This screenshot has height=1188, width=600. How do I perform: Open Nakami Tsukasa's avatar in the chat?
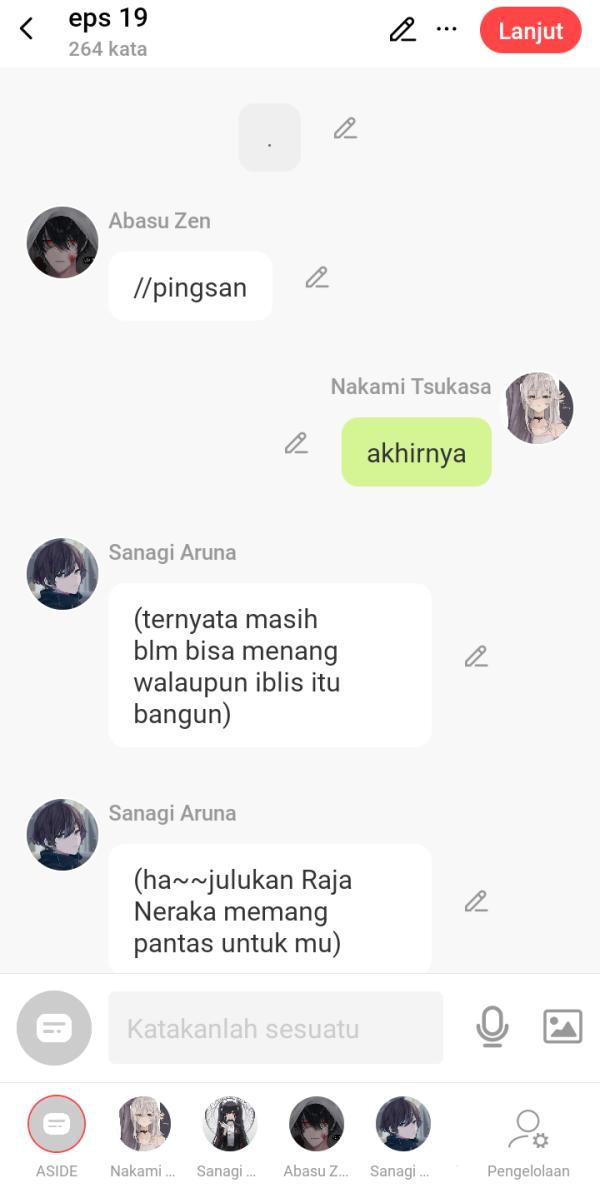(x=539, y=408)
